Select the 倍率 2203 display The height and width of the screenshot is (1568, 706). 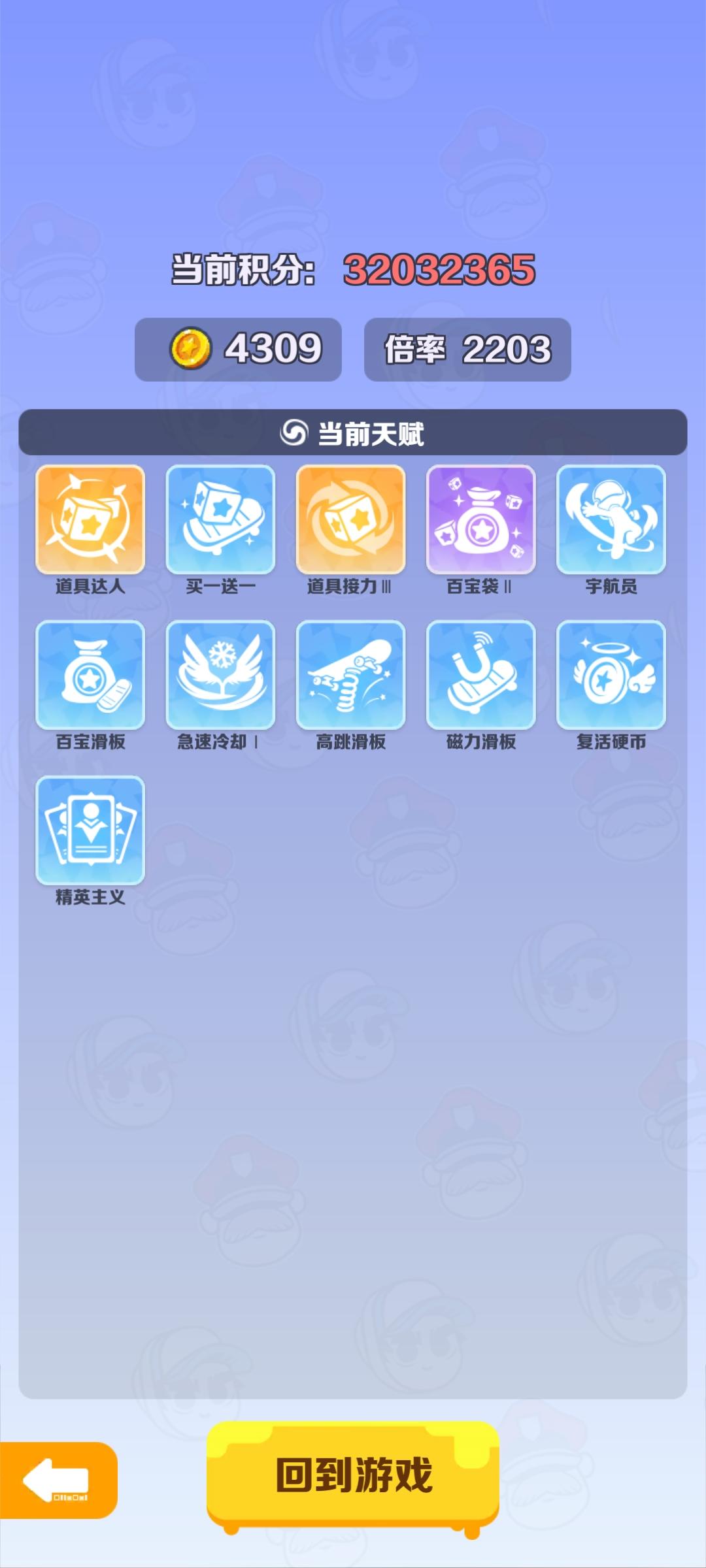465,349
